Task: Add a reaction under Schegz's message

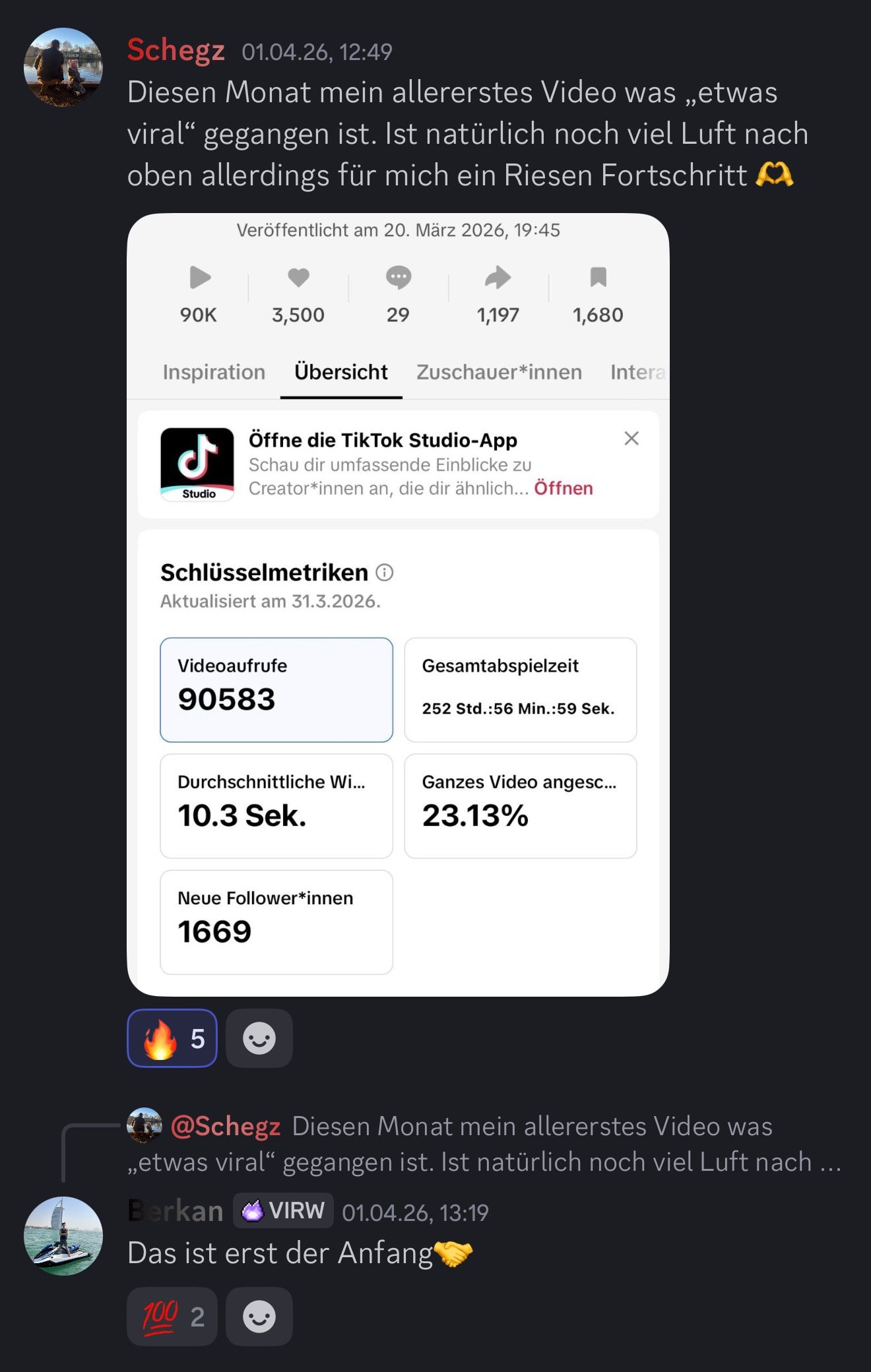Action: pyautogui.click(x=259, y=1038)
